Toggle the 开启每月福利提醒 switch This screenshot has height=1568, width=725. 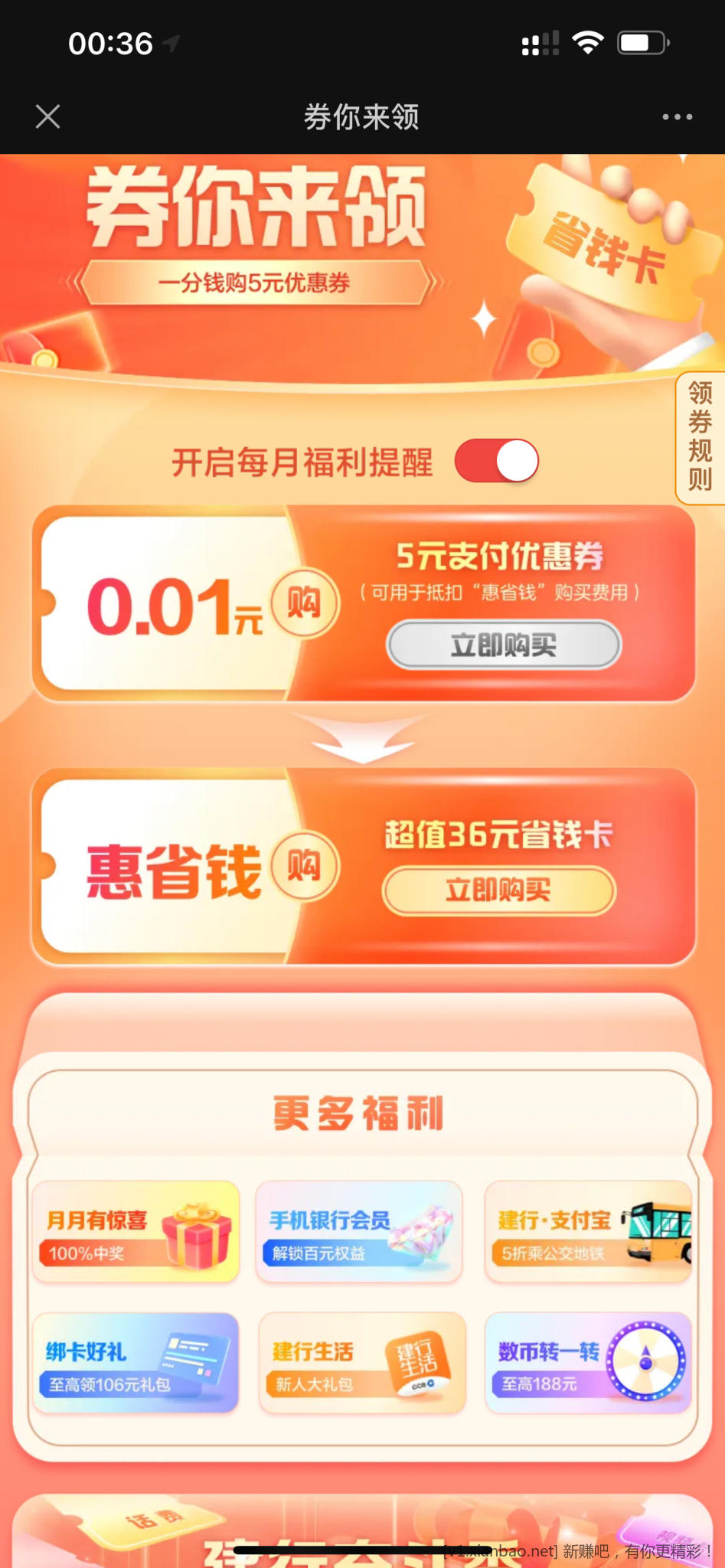497,461
